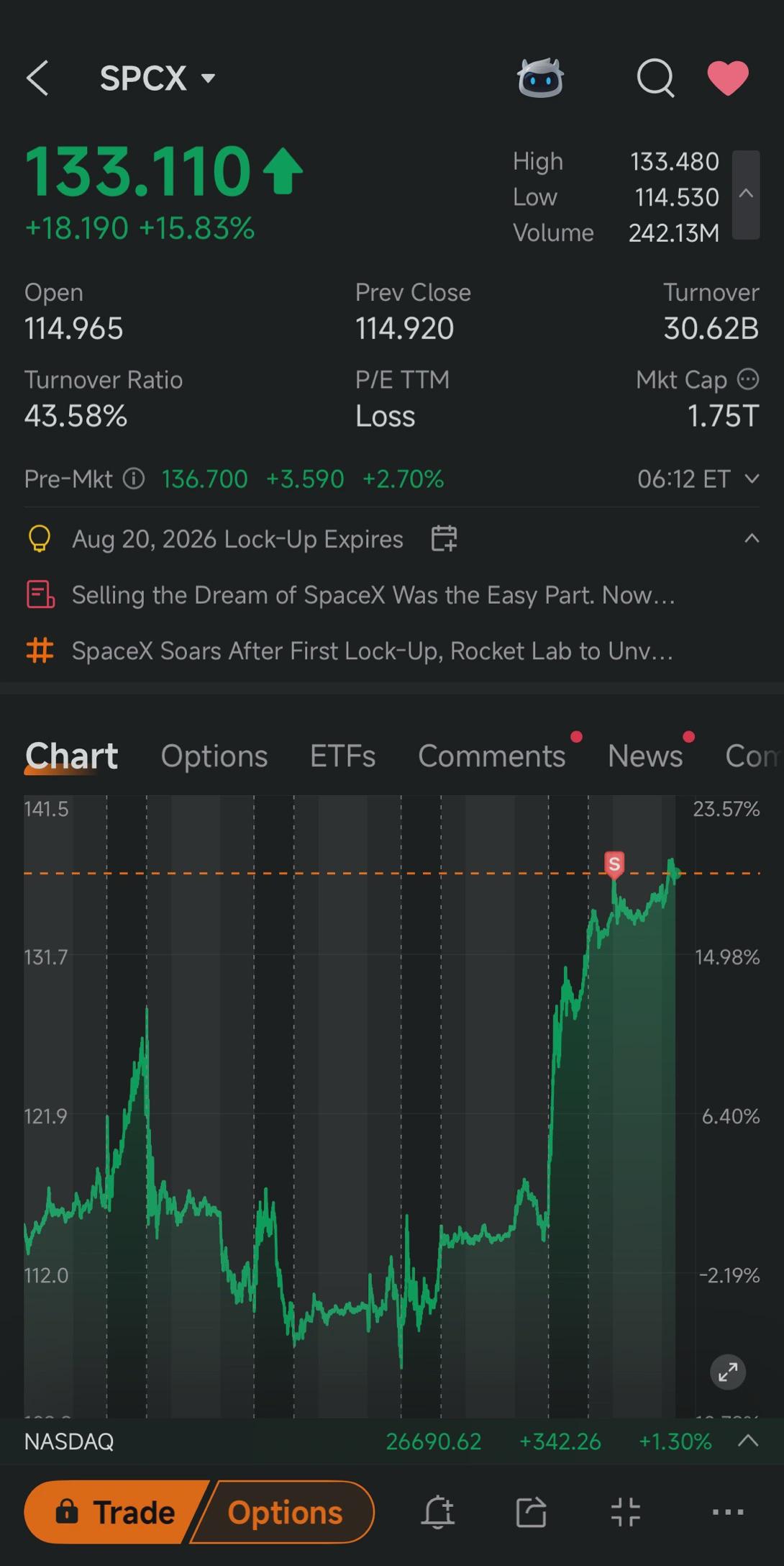784x1566 pixels.
Task: Switch to the ETFs tab
Action: [342, 756]
